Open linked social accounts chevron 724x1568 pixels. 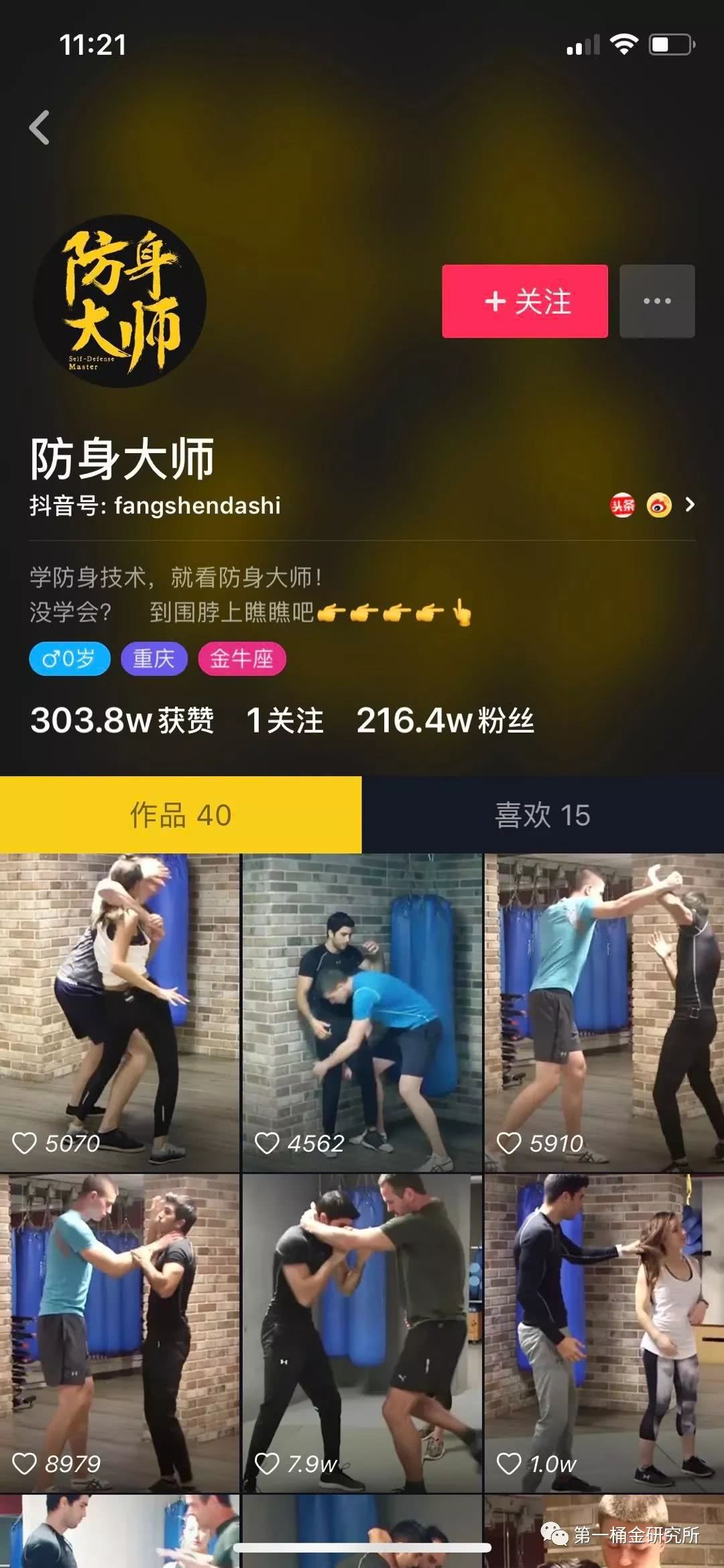pos(690,505)
